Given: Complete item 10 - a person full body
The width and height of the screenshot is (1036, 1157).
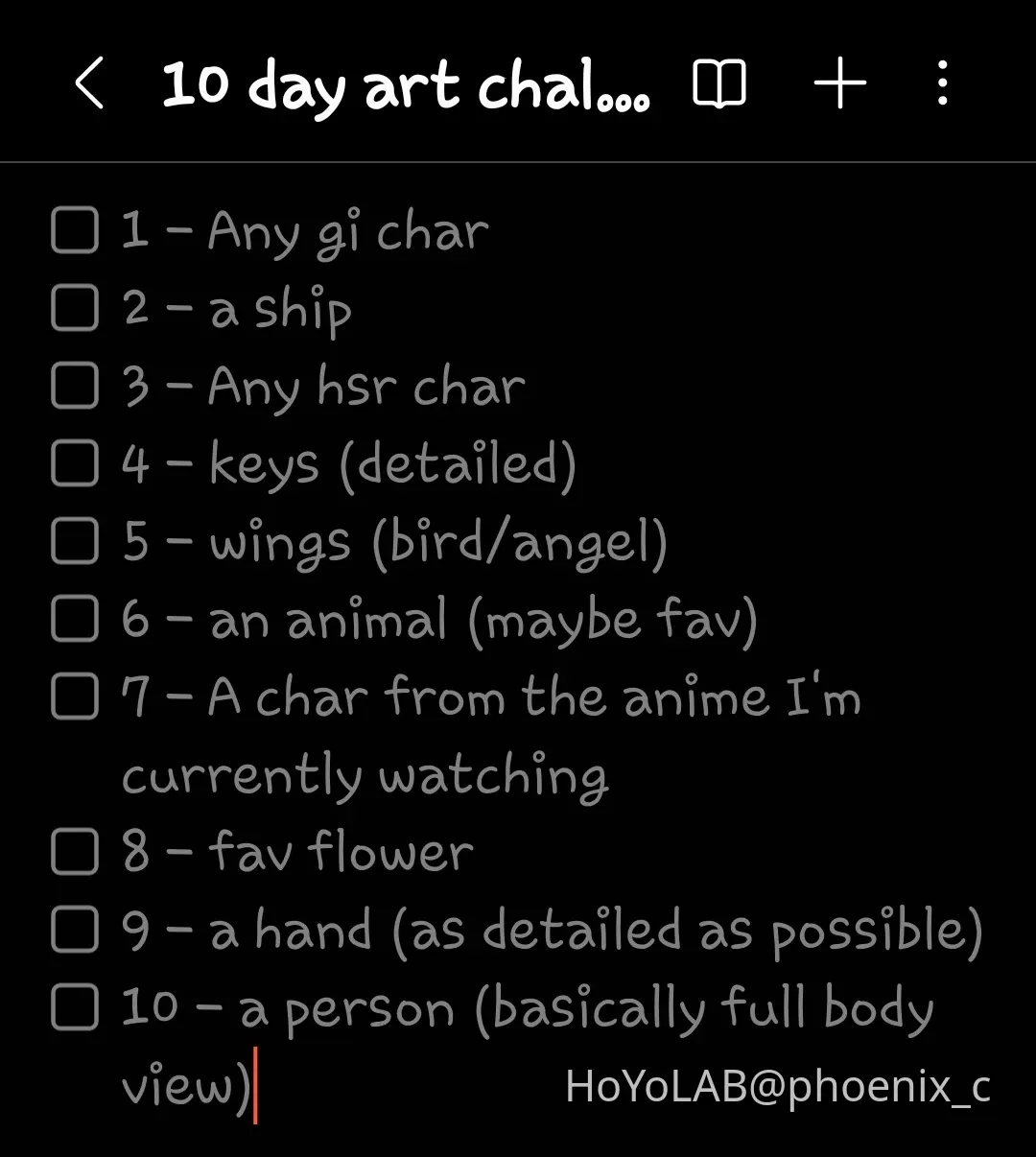Looking at the screenshot, I should 74,1009.
